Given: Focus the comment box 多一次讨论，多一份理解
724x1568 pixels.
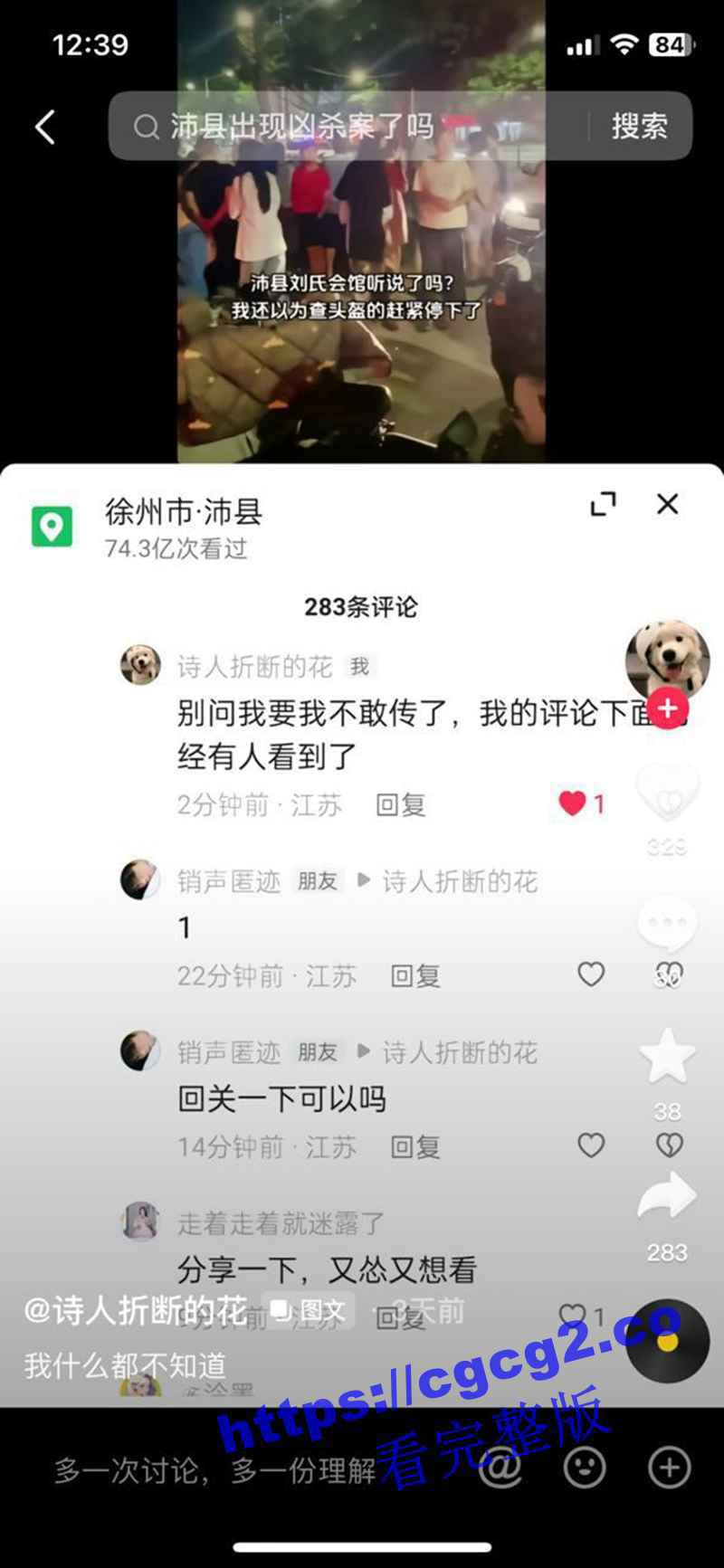Looking at the screenshot, I should click(x=217, y=1470).
